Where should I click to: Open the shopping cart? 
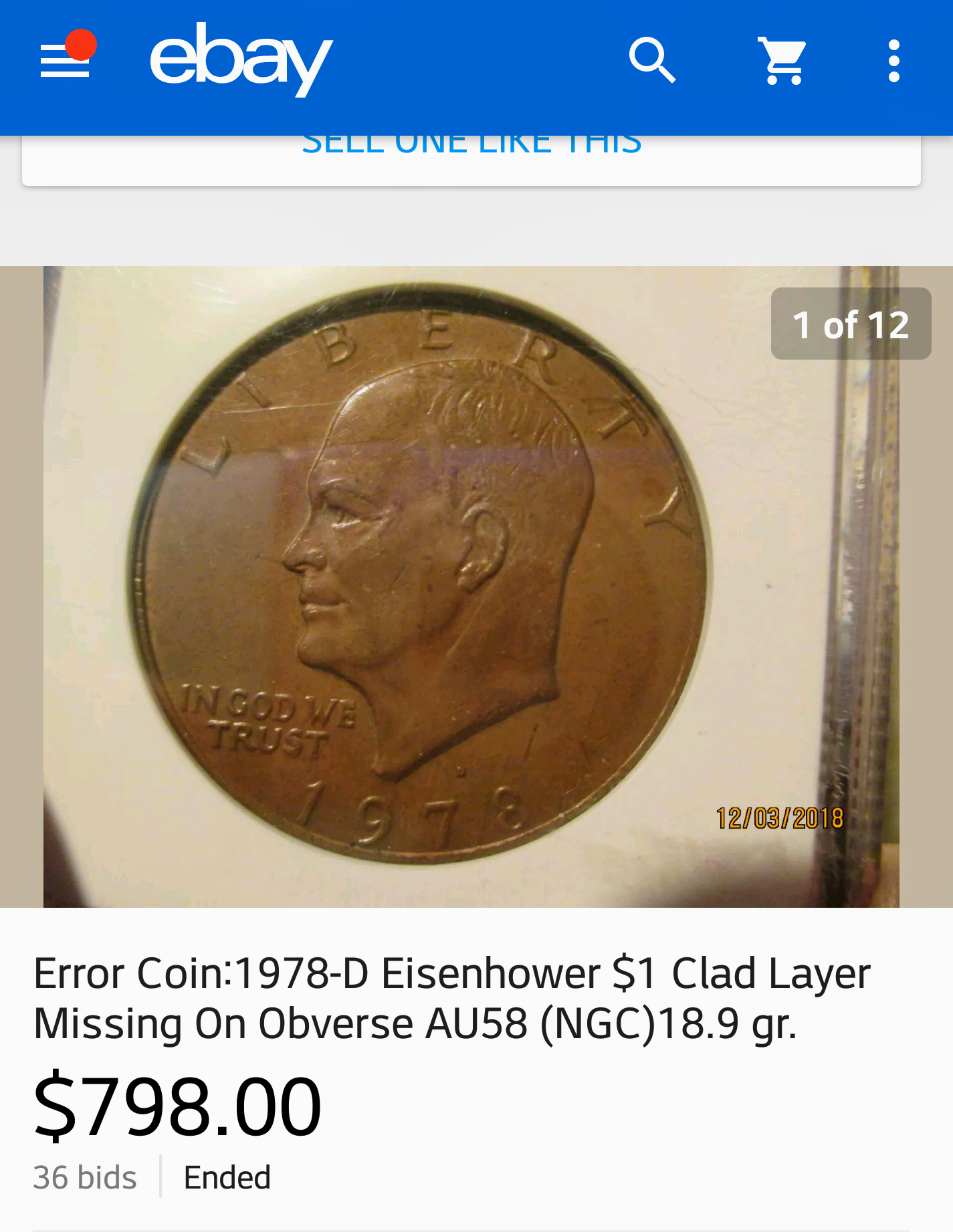(782, 61)
